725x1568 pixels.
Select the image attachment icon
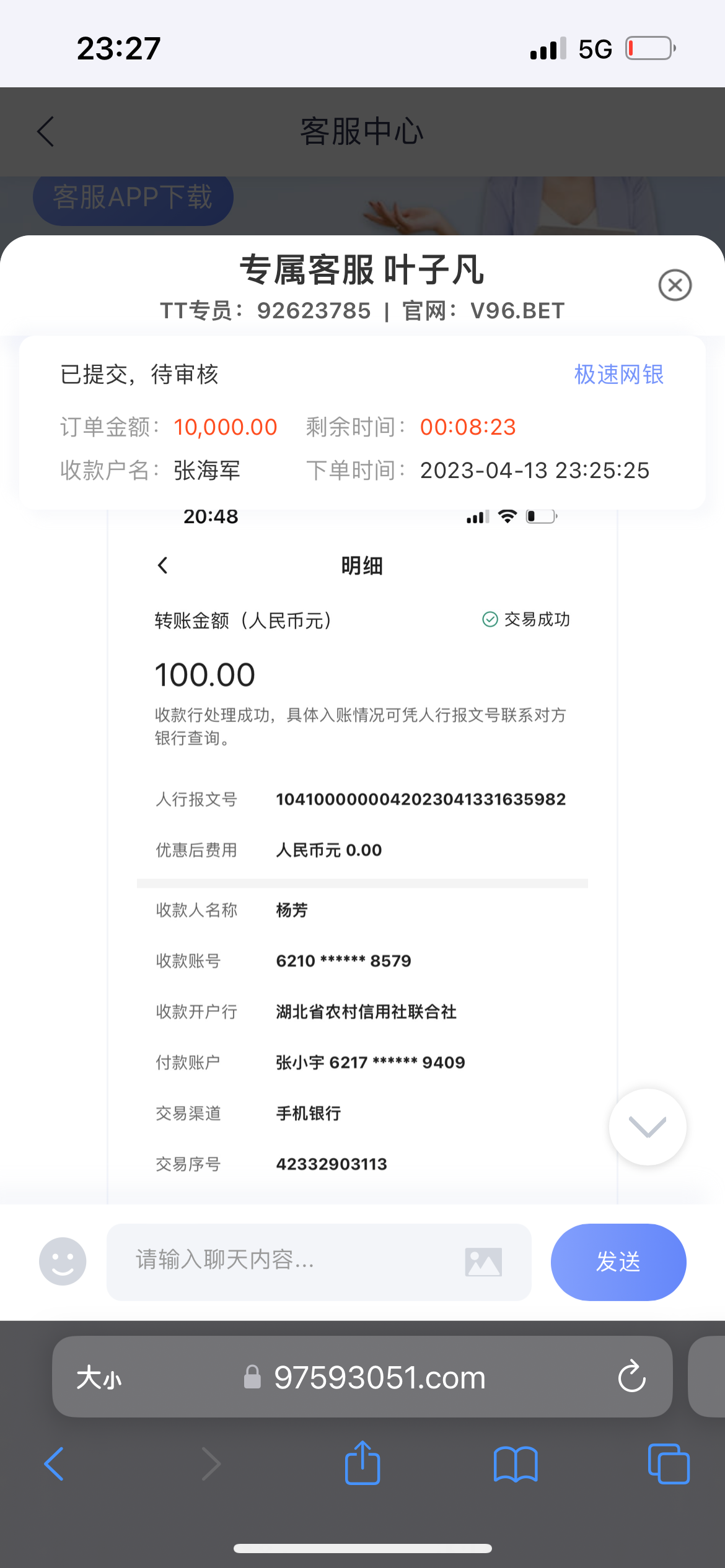pyautogui.click(x=483, y=1261)
